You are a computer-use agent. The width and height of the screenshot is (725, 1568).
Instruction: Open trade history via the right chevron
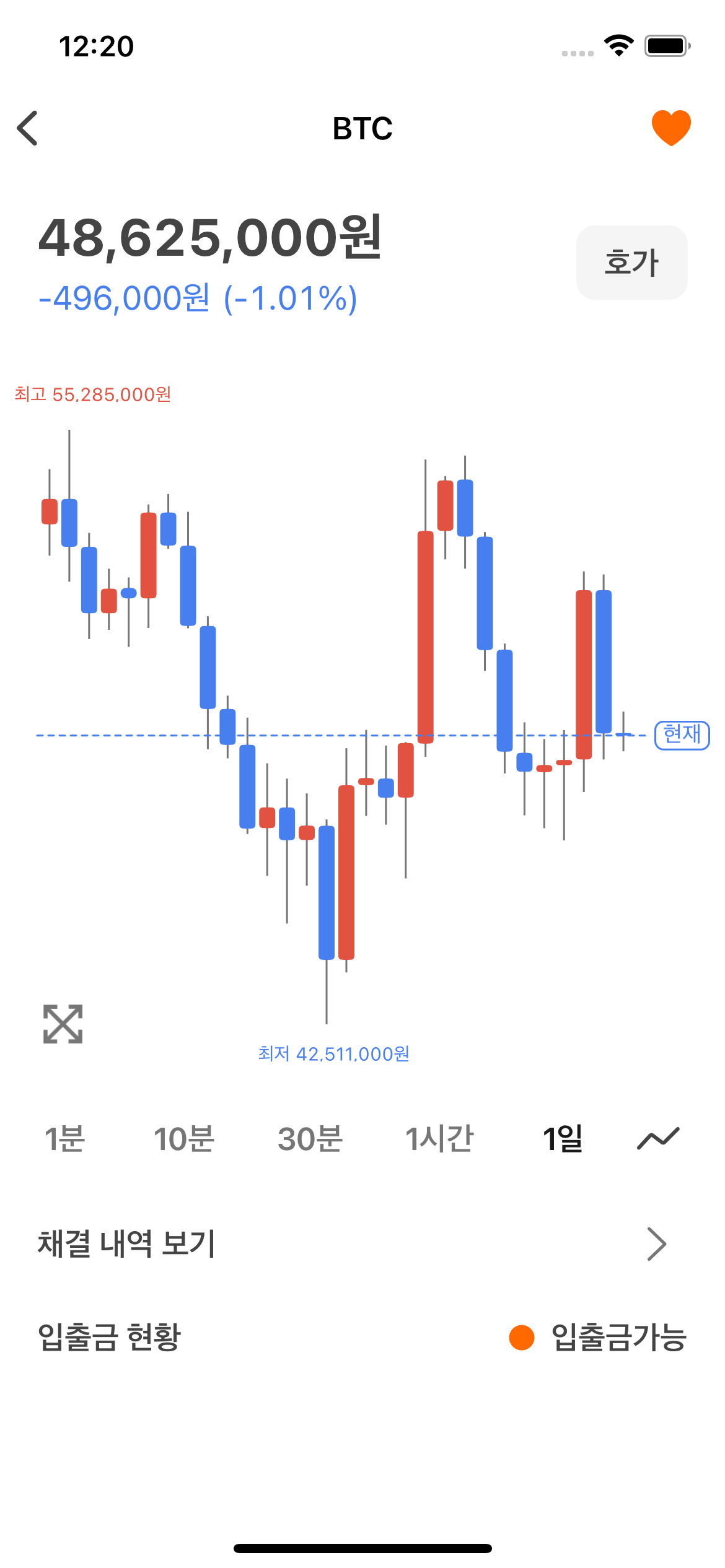click(657, 1244)
